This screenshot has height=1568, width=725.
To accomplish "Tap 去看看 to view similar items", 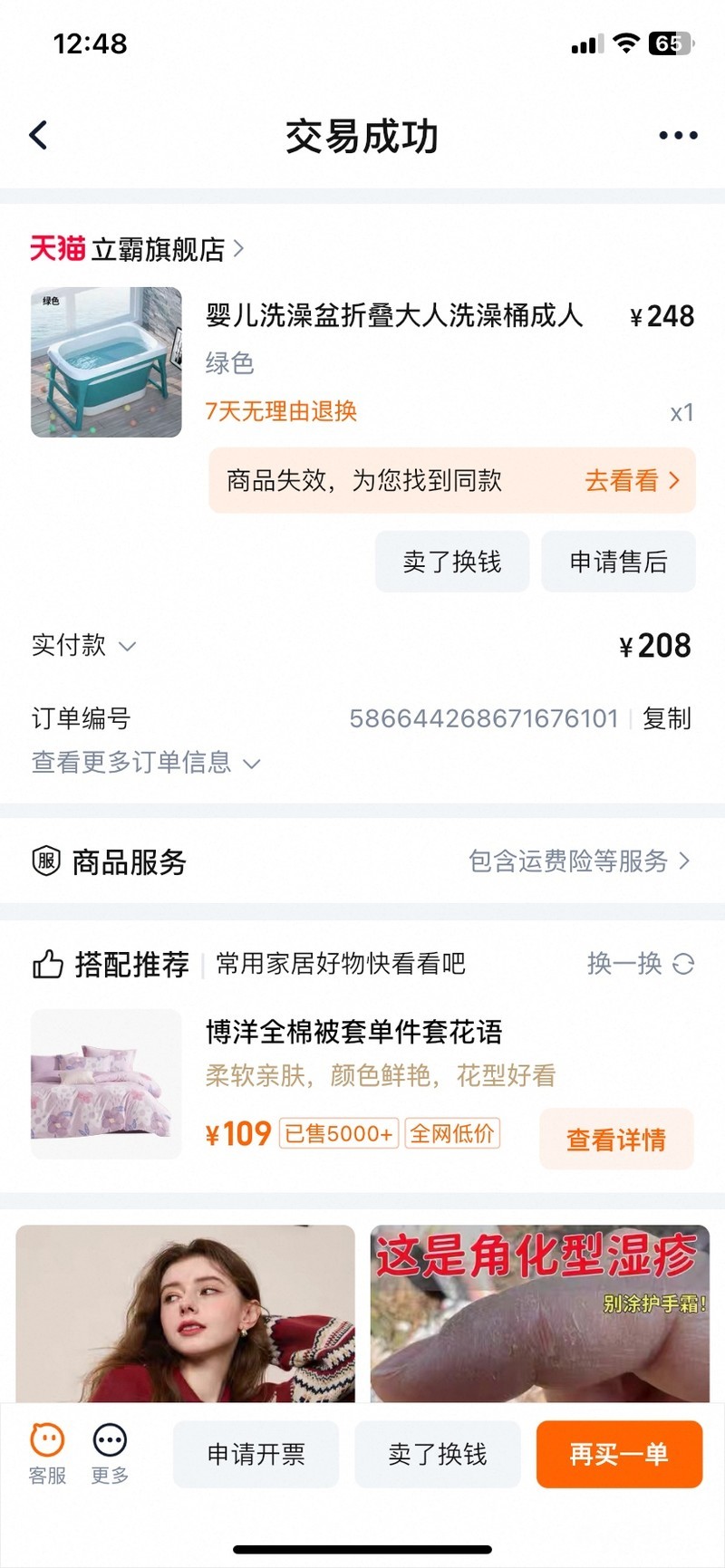I will 632,481.
